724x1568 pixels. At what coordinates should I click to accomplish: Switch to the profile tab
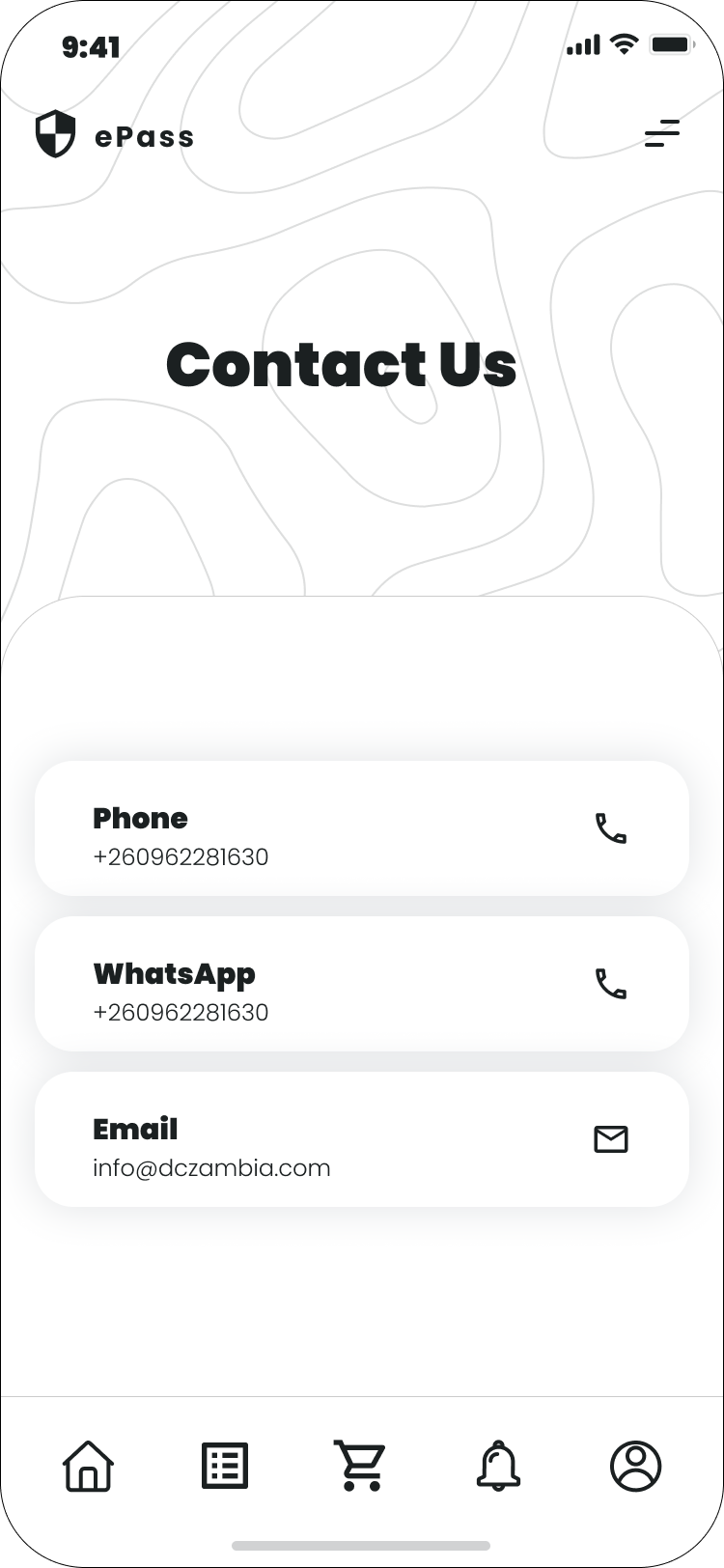[635, 1466]
